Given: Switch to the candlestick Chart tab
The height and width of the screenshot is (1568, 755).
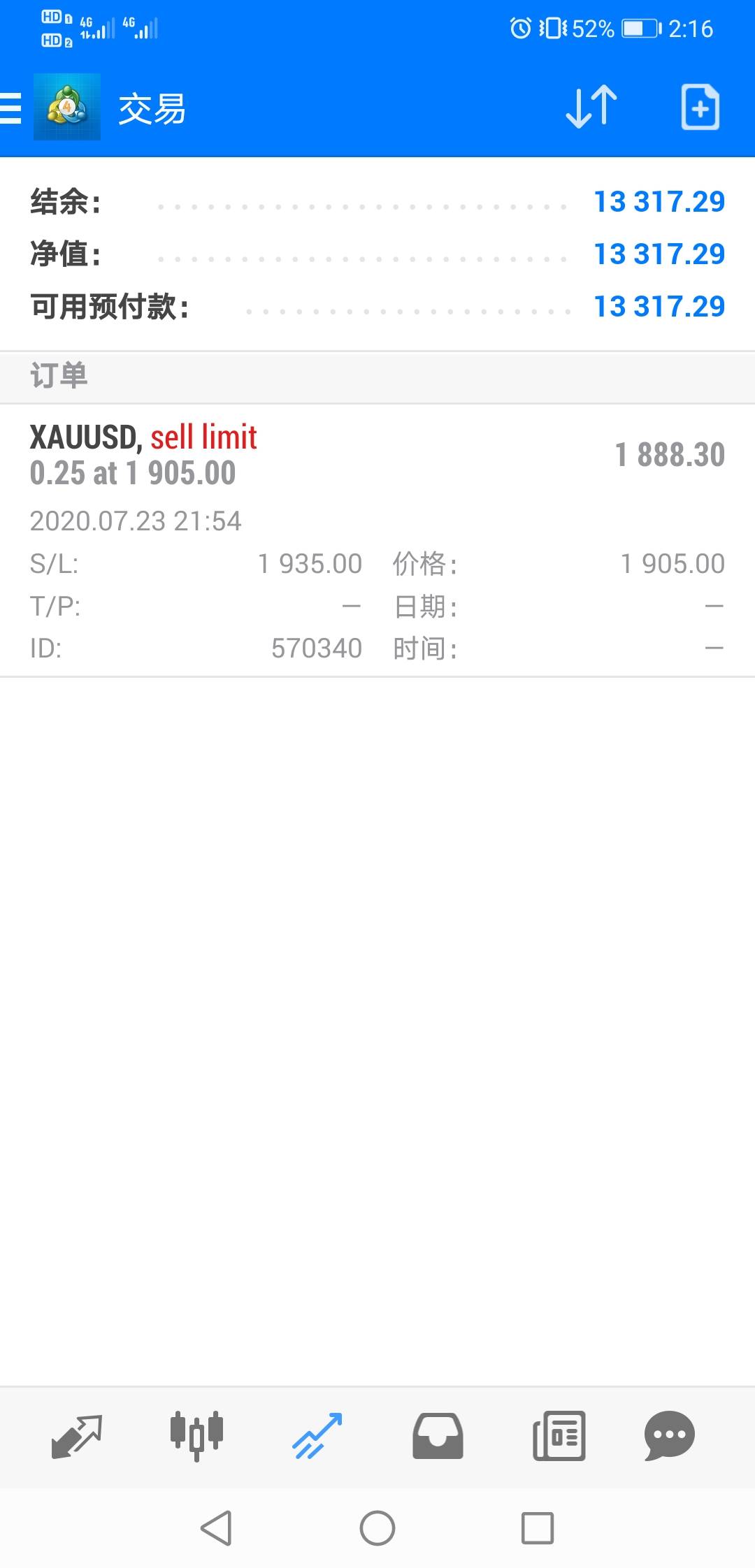Looking at the screenshot, I should click(x=196, y=1437).
